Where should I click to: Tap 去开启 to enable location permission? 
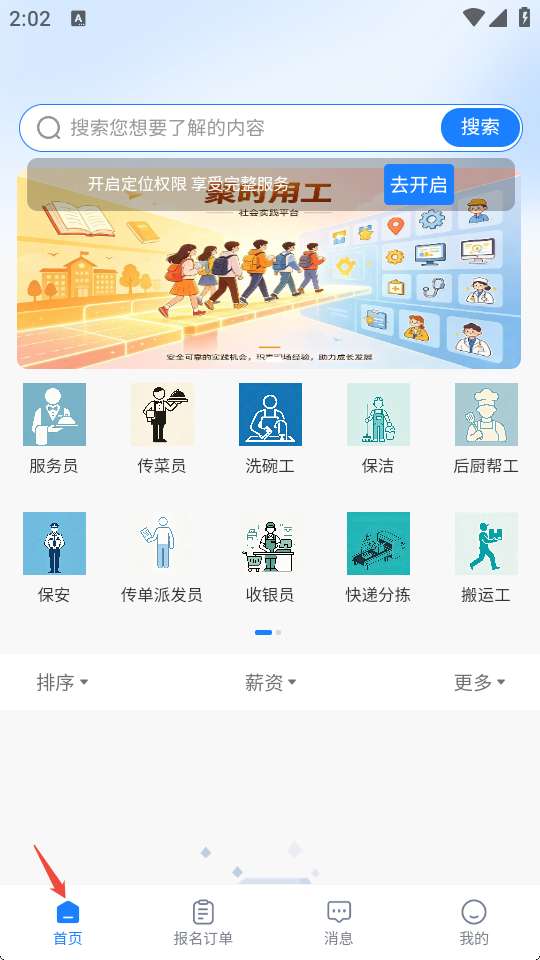pyautogui.click(x=419, y=184)
